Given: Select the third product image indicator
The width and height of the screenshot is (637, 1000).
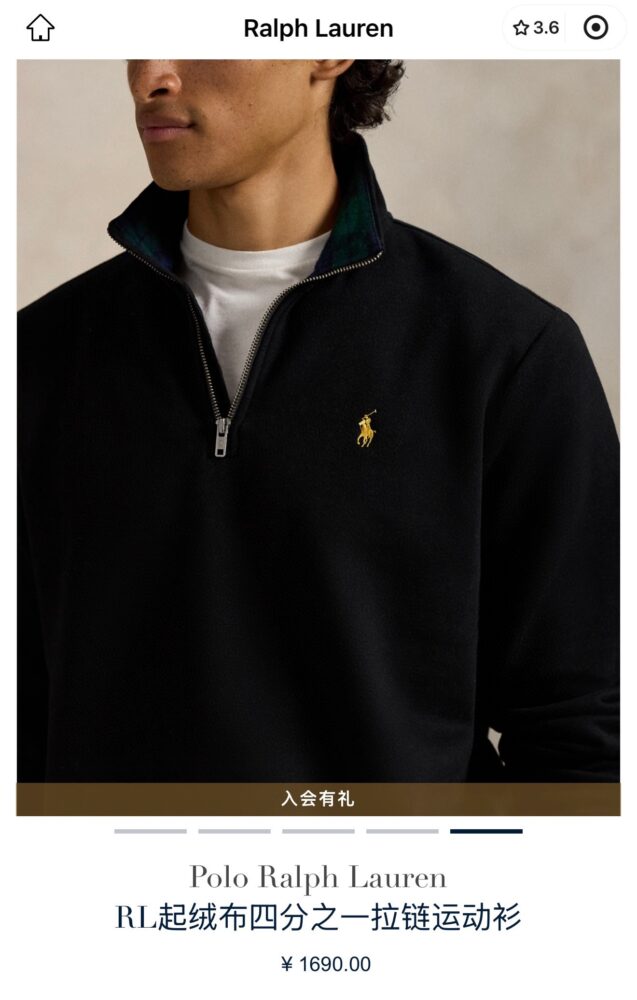Looking at the screenshot, I should tap(318, 831).
